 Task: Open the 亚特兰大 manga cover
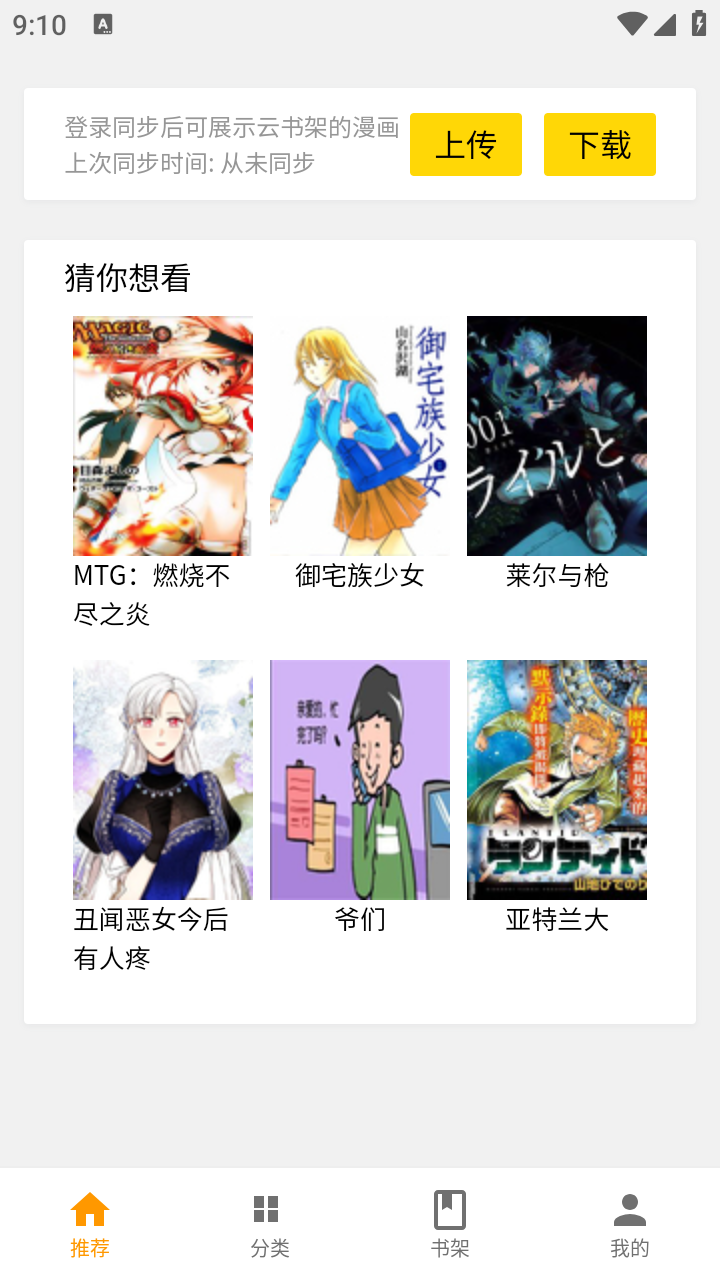[x=556, y=779]
